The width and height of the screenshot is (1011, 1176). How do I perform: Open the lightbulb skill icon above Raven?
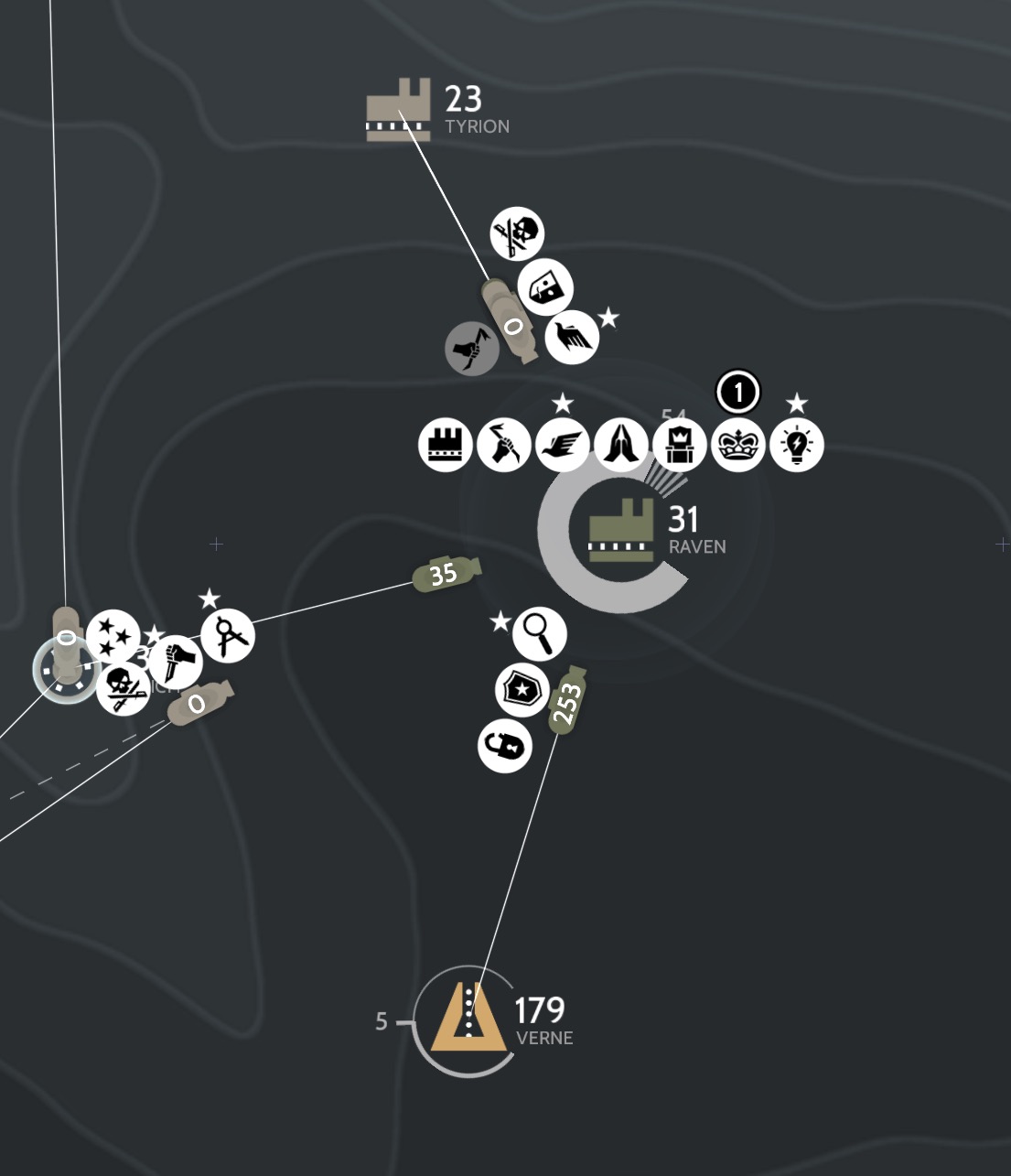click(x=797, y=446)
